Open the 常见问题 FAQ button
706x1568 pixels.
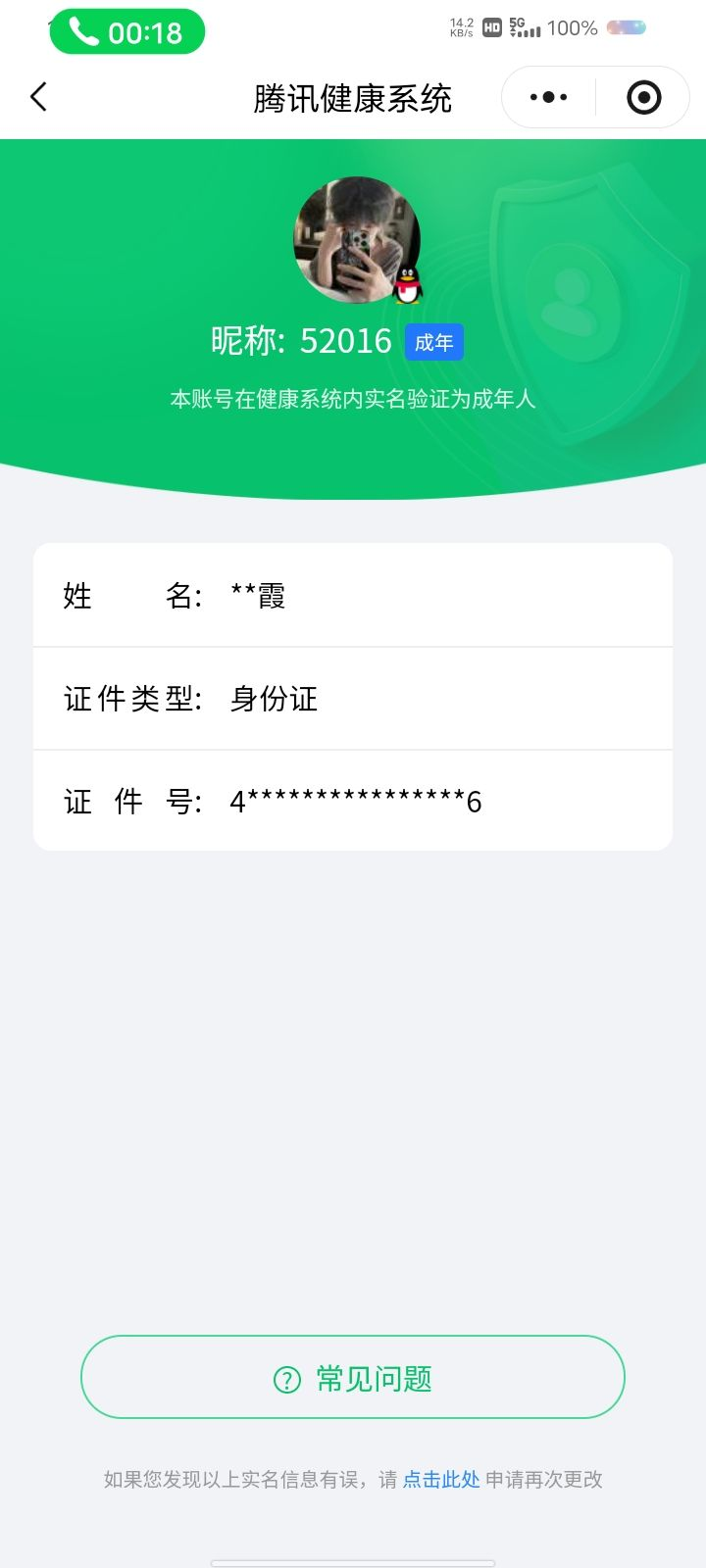pos(353,1378)
